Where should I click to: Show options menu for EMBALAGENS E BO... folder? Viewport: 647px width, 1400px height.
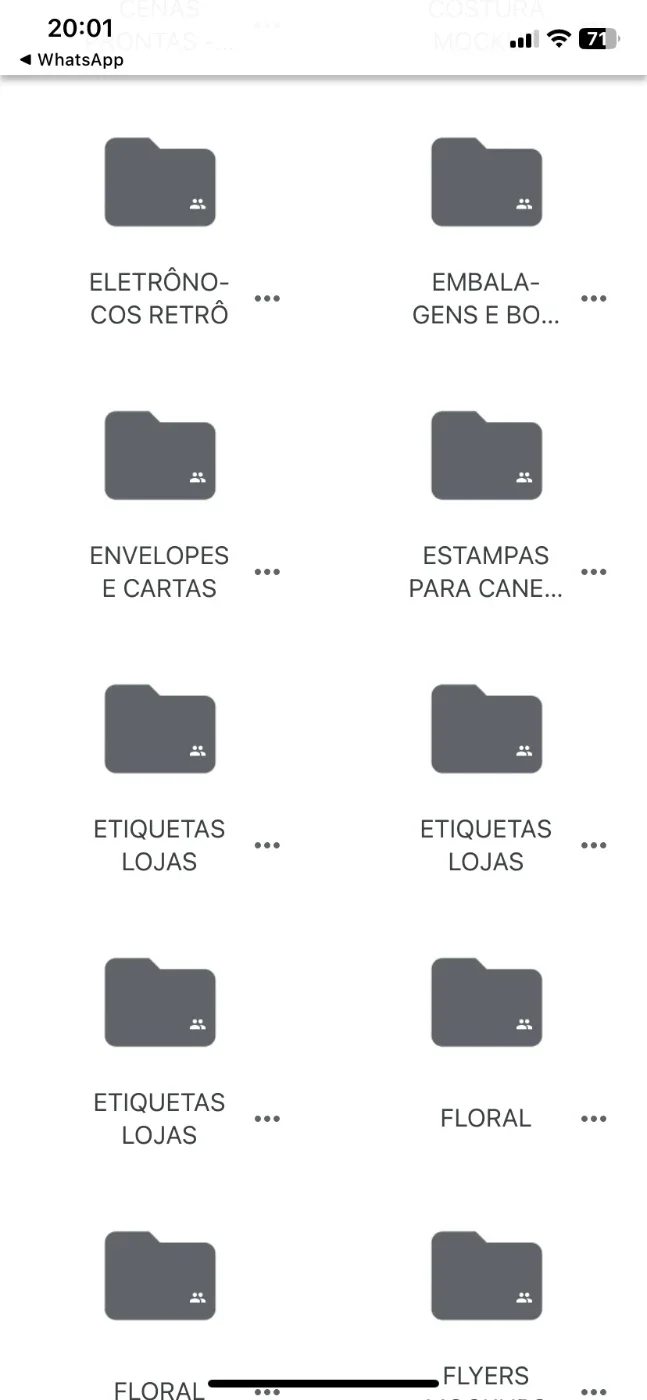(594, 298)
